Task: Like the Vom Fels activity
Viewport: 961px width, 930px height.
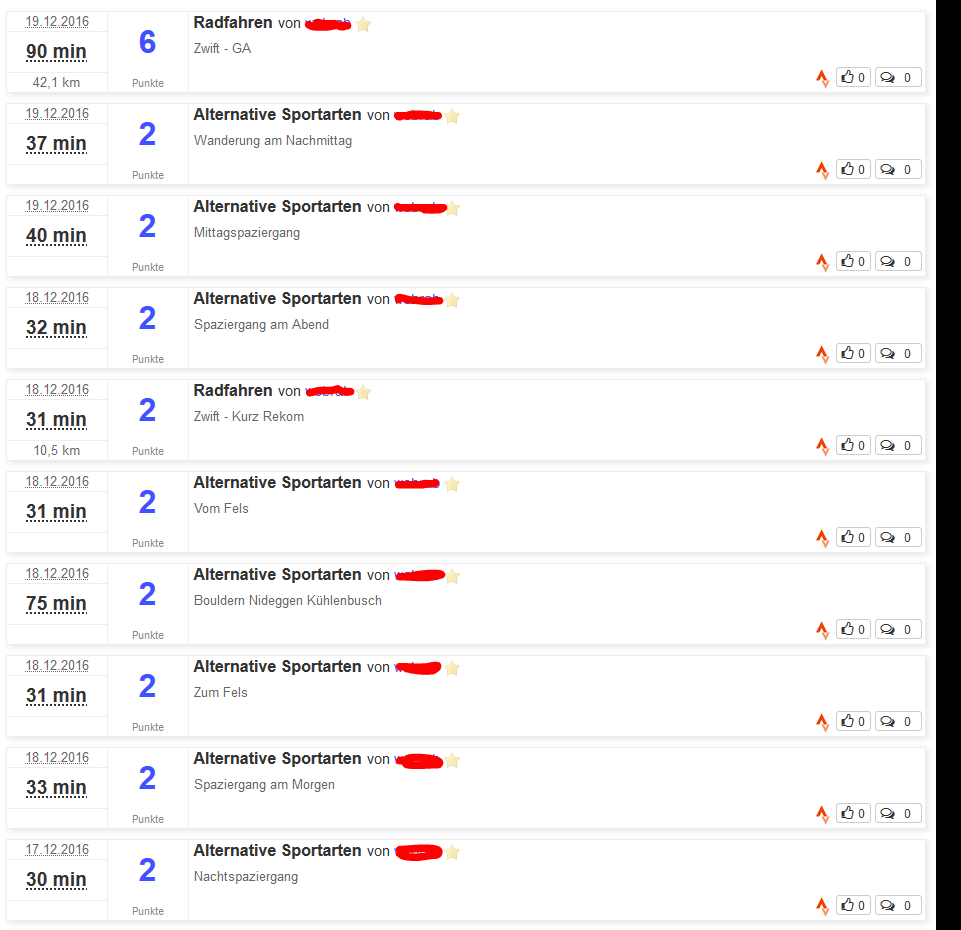Action: [853, 537]
